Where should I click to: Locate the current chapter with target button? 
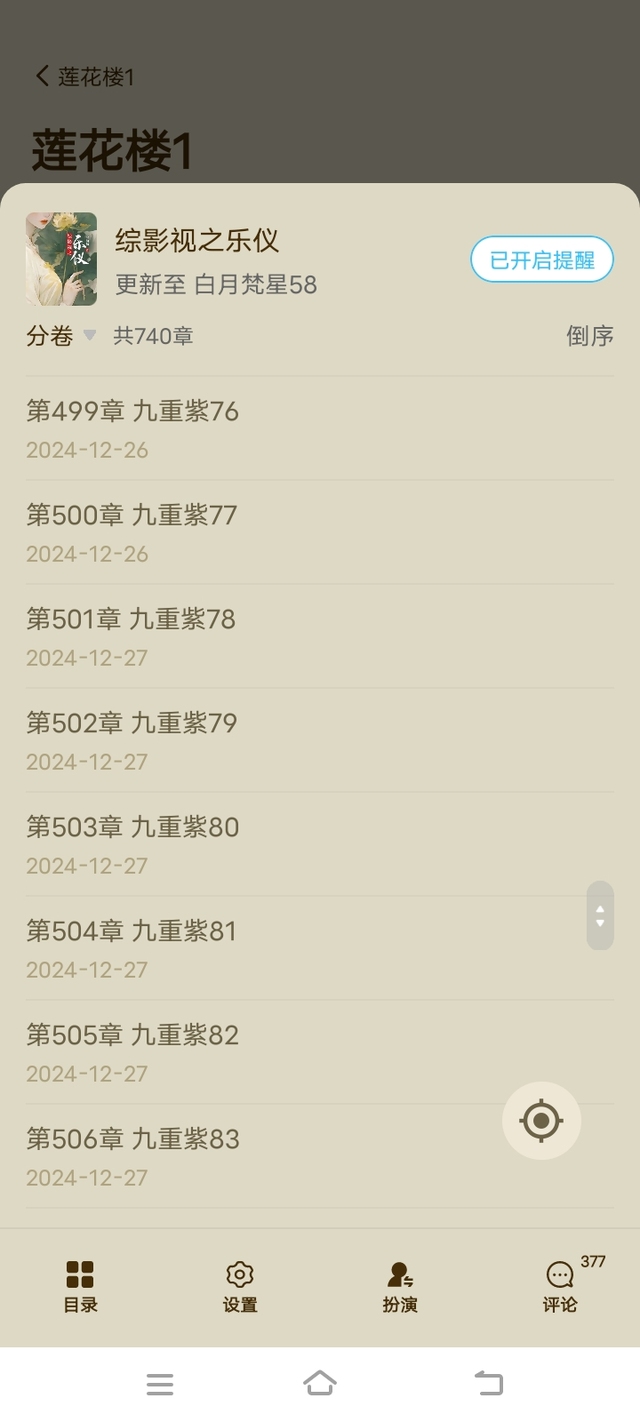tap(541, 1121)
